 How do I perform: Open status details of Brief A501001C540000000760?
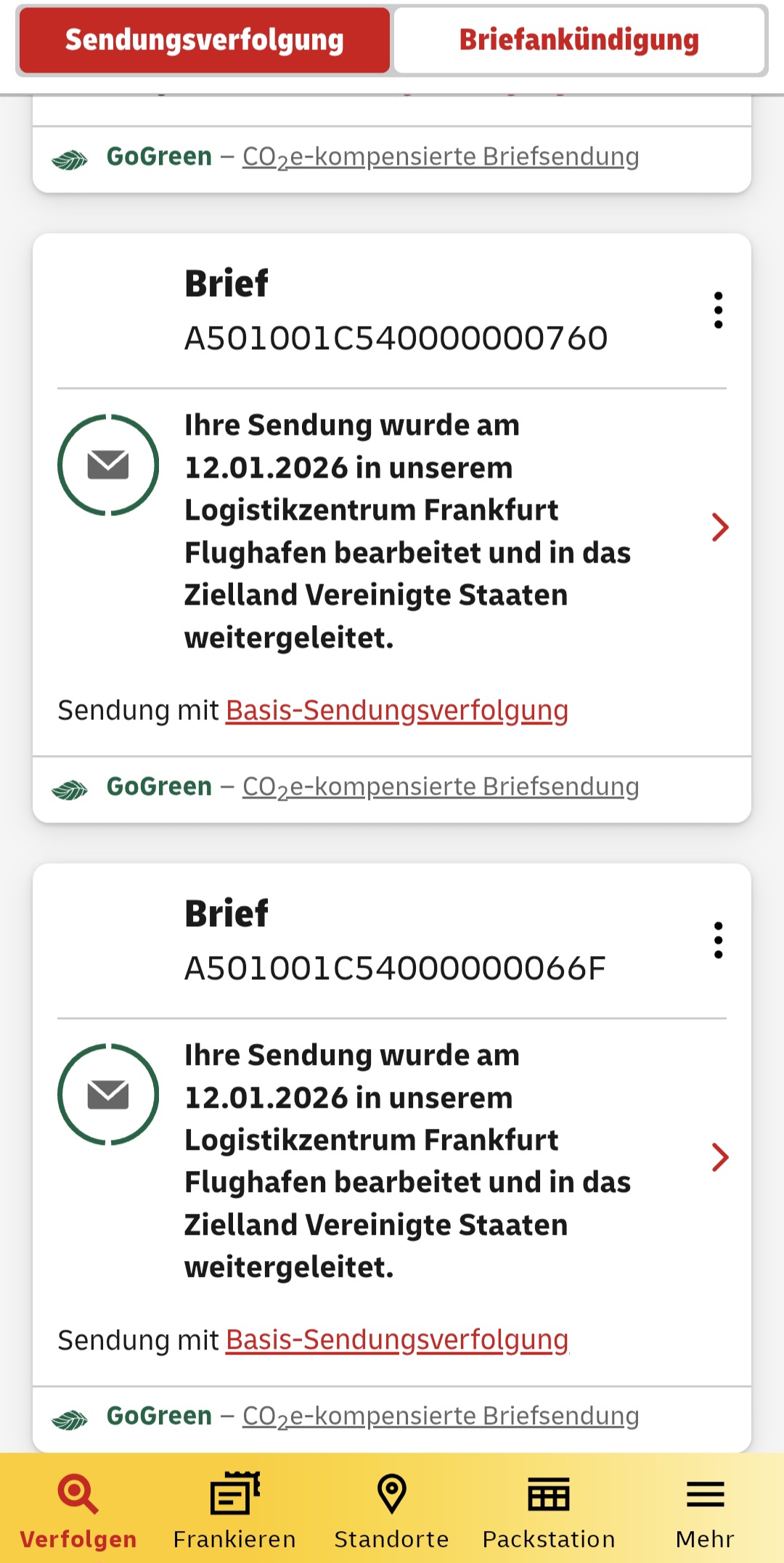[x=719, y=528]
